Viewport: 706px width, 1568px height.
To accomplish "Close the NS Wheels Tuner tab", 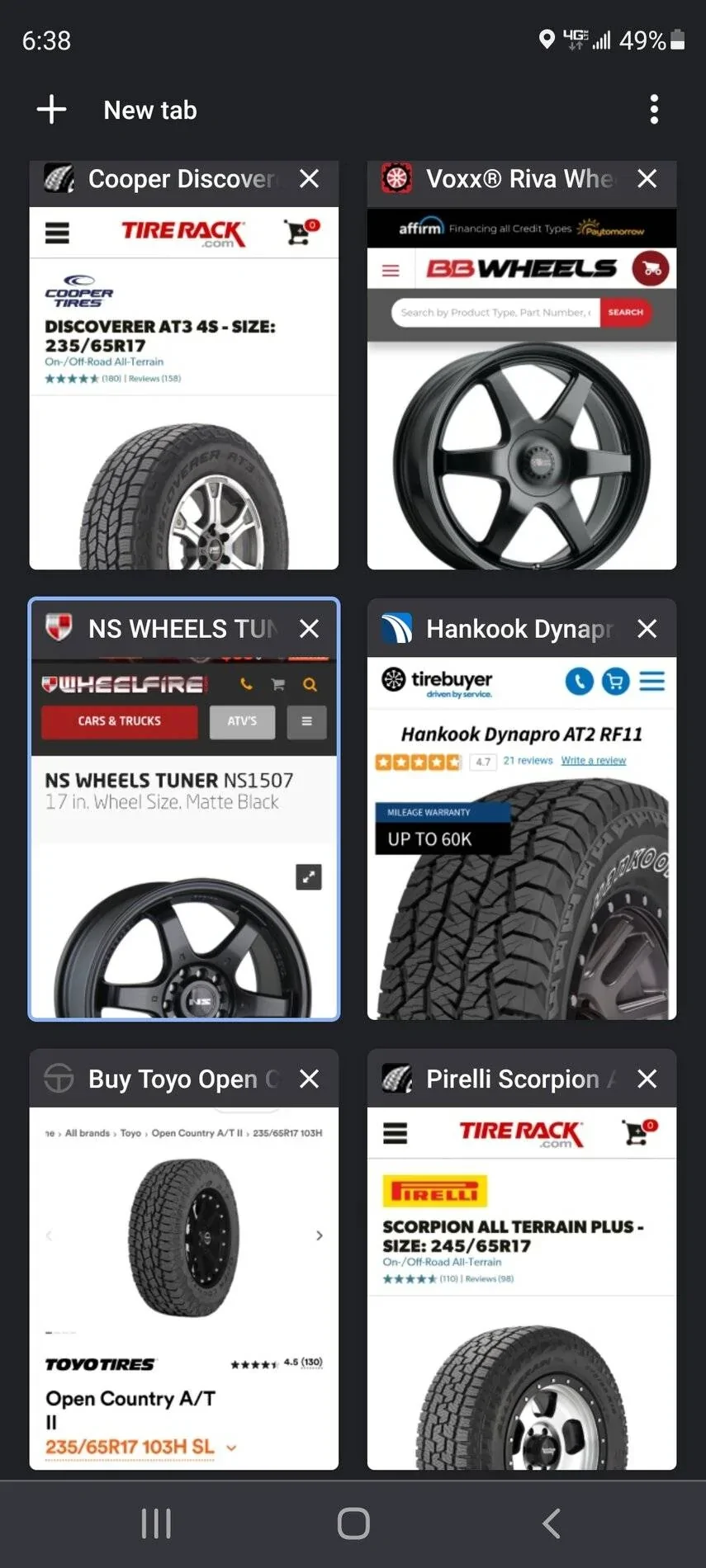I will (310, 629).
